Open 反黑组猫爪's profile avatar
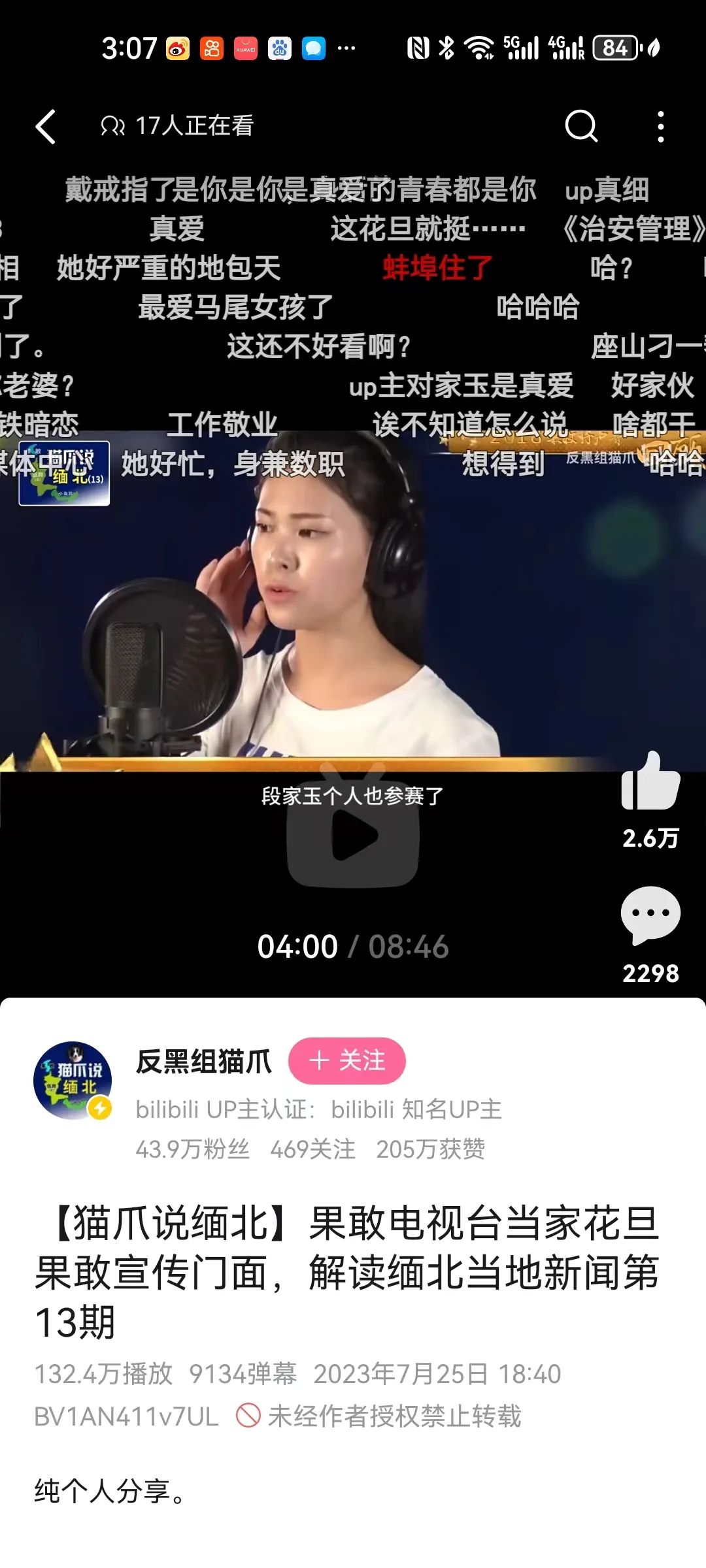The height and width of the screenshot is (1568, 706). click(x=73, y=1081)
